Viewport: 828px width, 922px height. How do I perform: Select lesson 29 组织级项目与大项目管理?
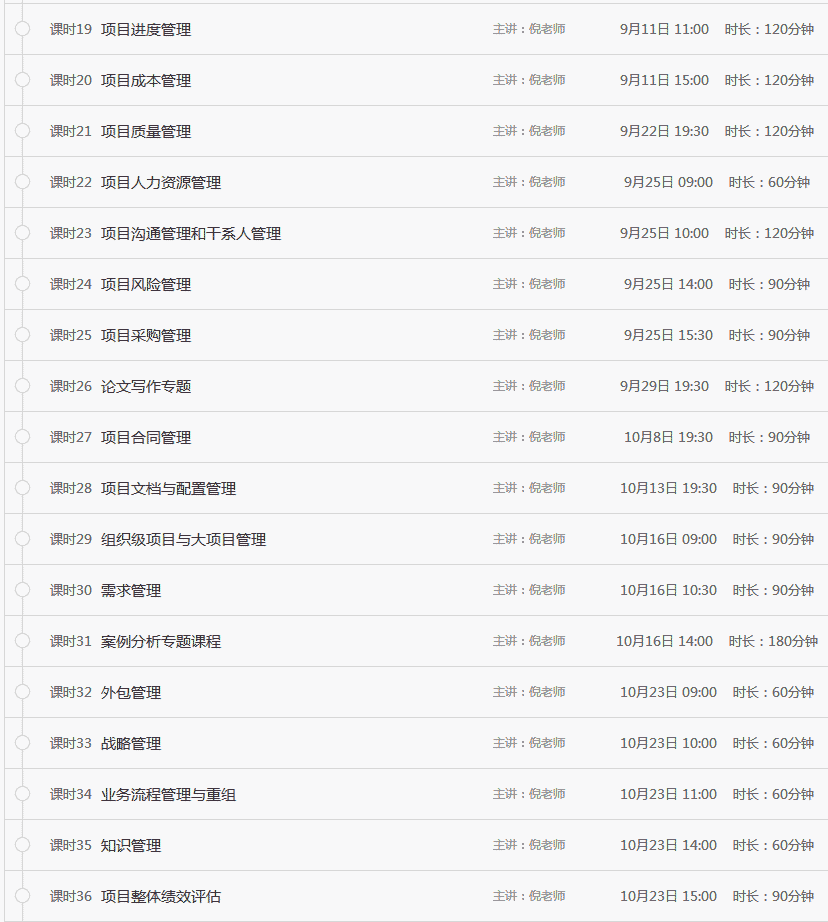[x=183, y=540]
